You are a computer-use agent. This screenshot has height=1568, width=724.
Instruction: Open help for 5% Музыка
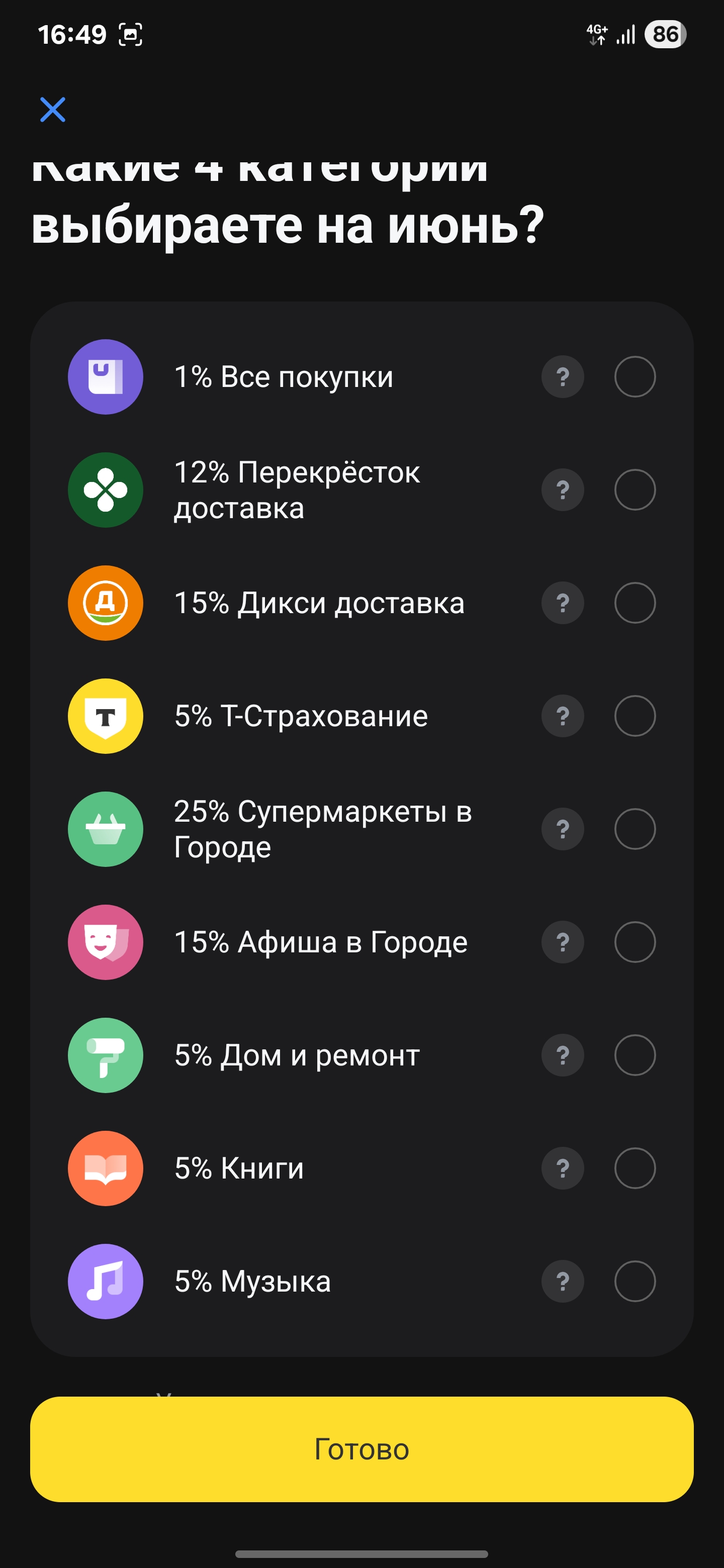click(x=563, y=1282)
